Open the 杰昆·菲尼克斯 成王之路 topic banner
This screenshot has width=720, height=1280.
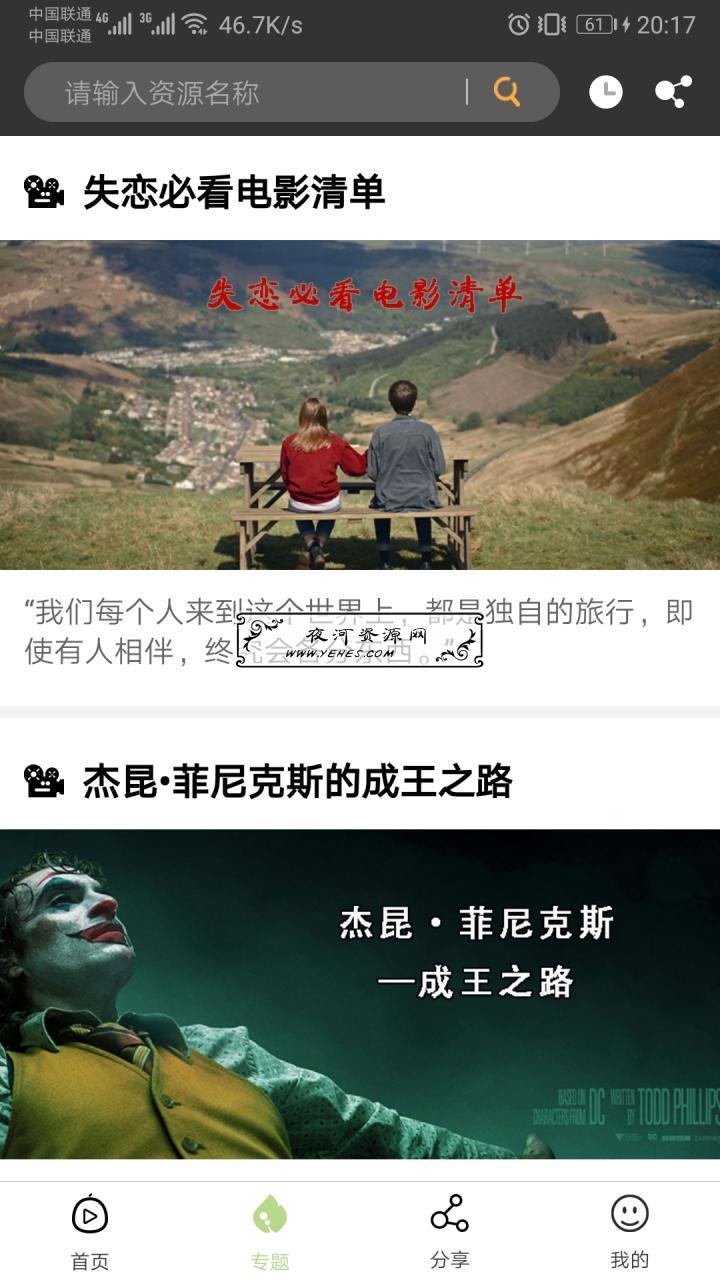click(x=360, y=993)
